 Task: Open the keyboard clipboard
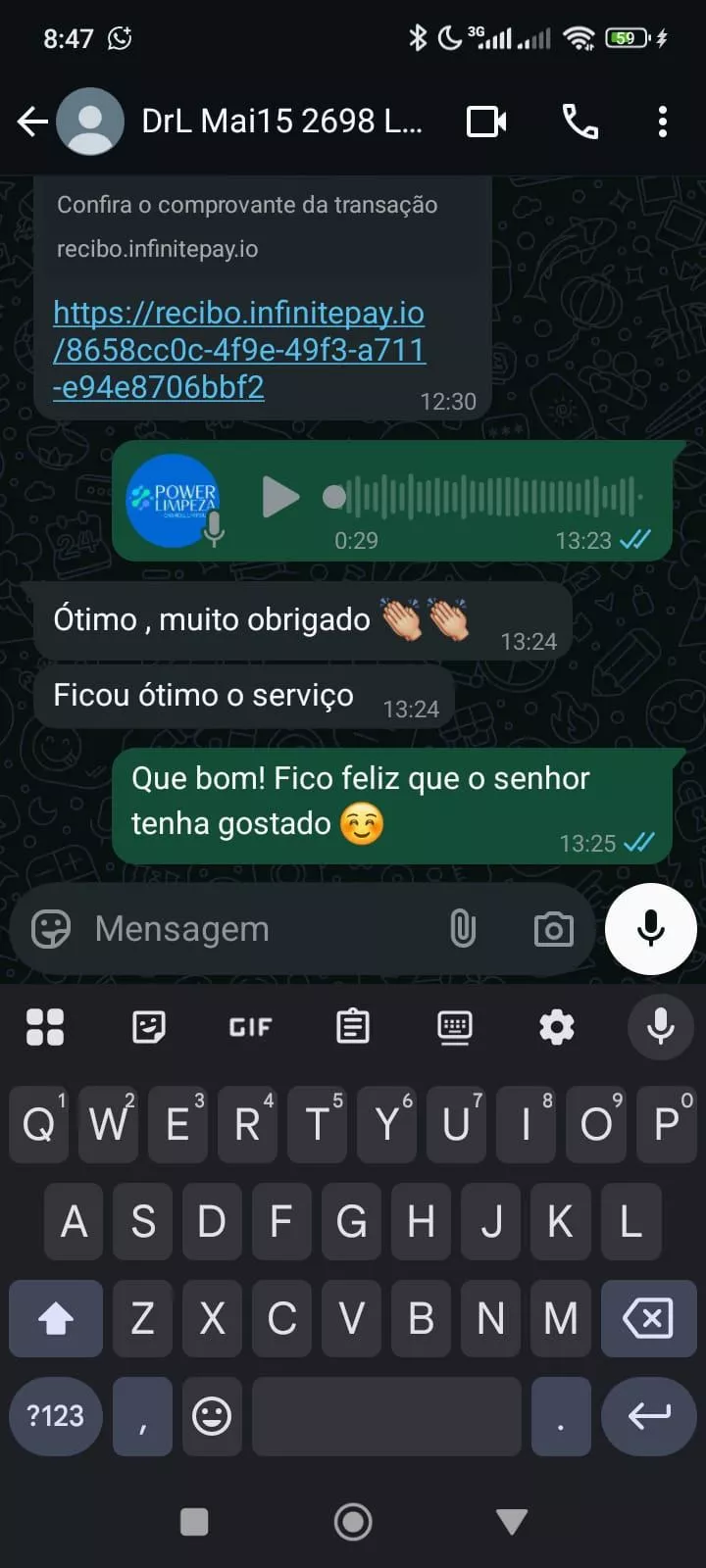[x=352, y=1026]
